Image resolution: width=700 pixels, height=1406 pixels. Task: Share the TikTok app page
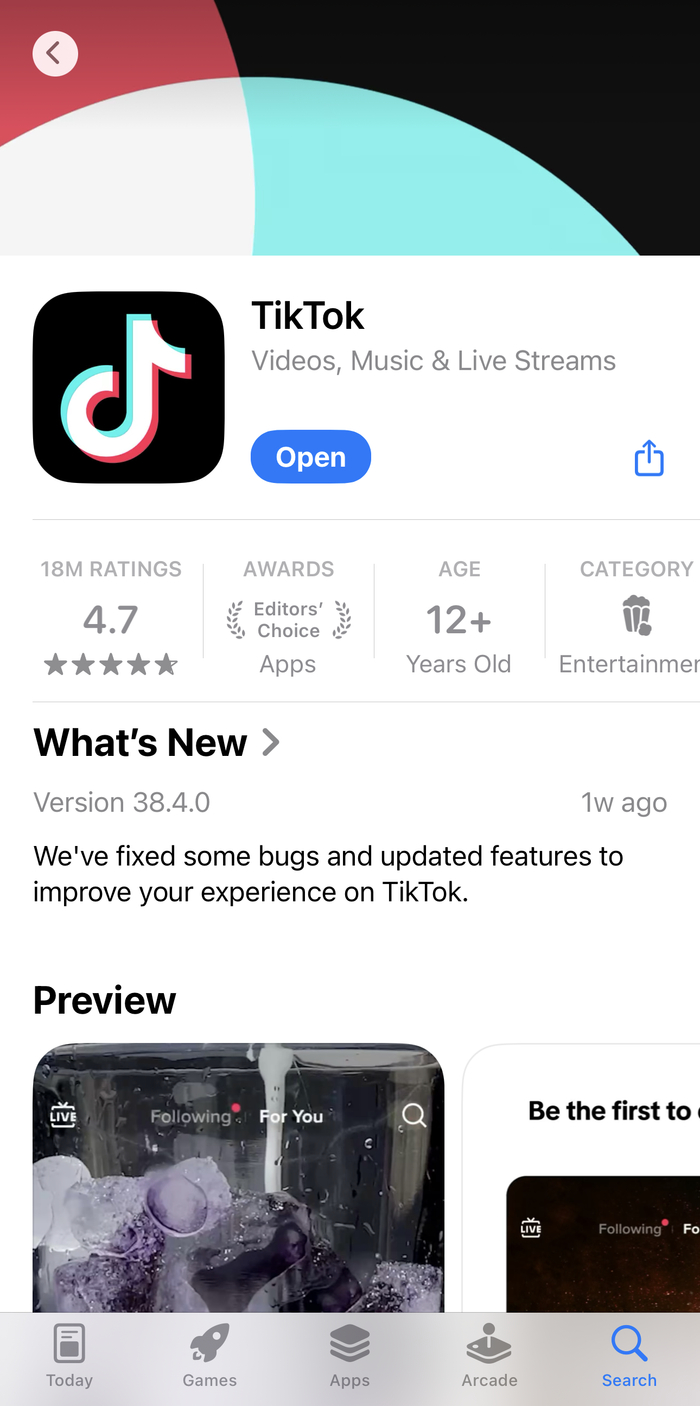[x=649, y=458]
